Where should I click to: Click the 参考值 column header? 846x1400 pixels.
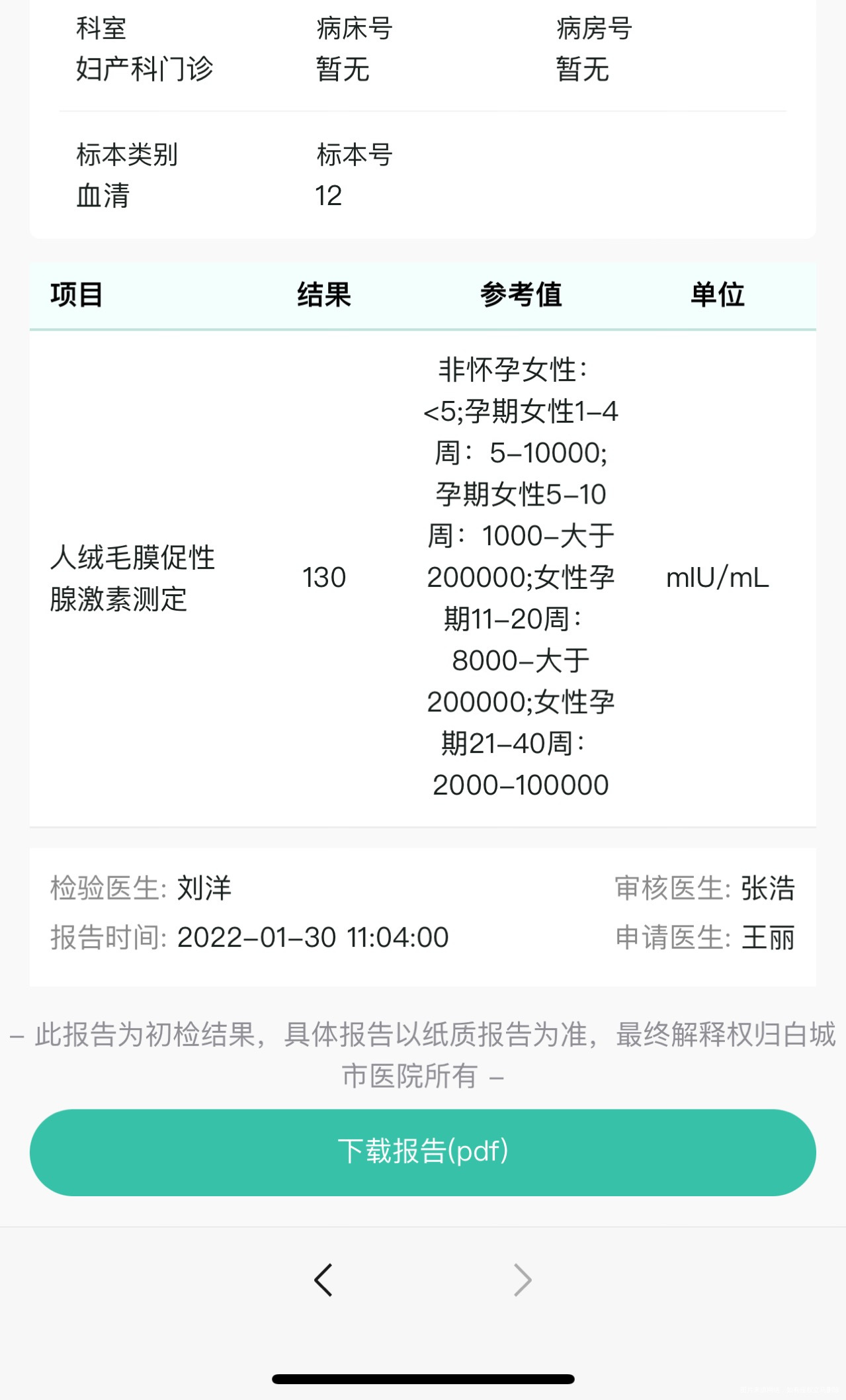(522, 296)
